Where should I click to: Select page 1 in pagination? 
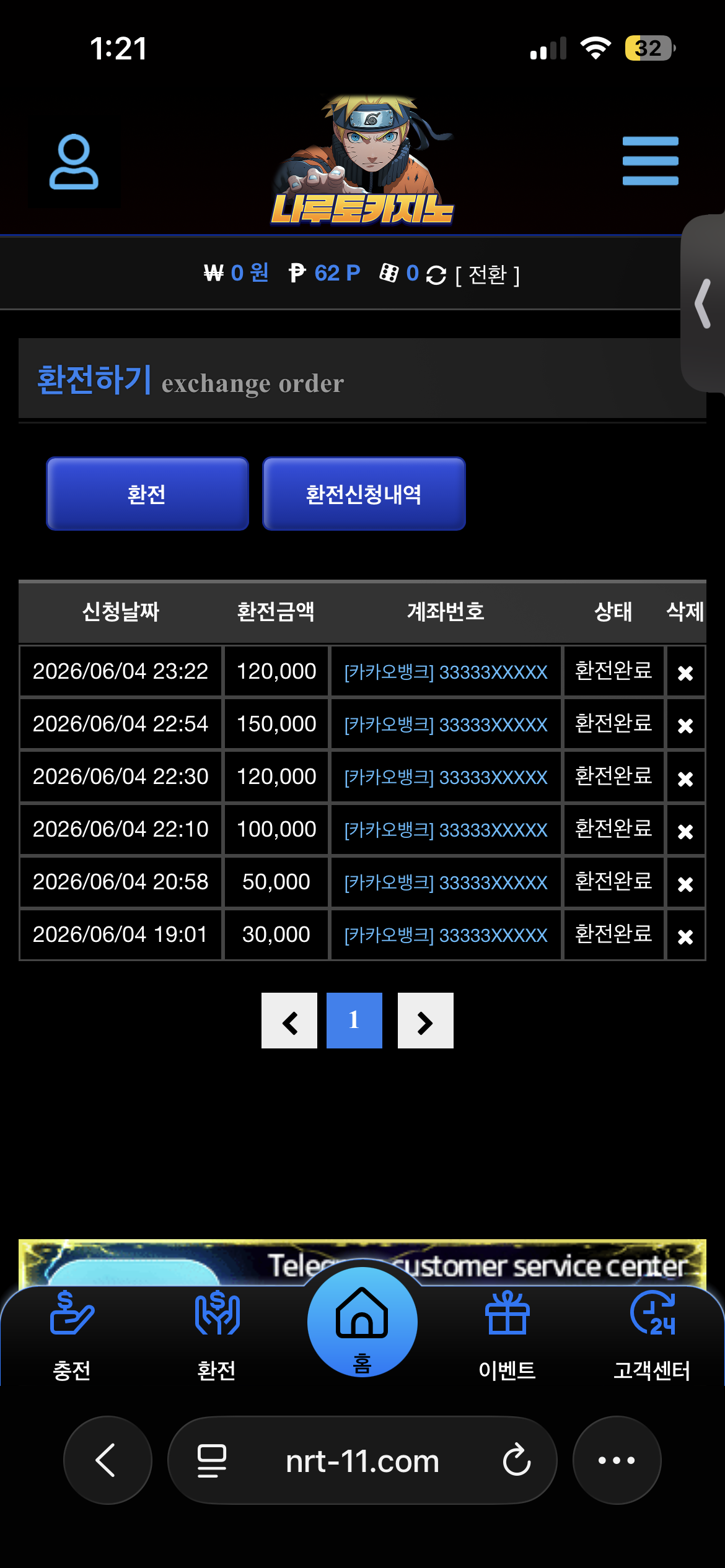pyautogui.click(x=354, y=1021)
